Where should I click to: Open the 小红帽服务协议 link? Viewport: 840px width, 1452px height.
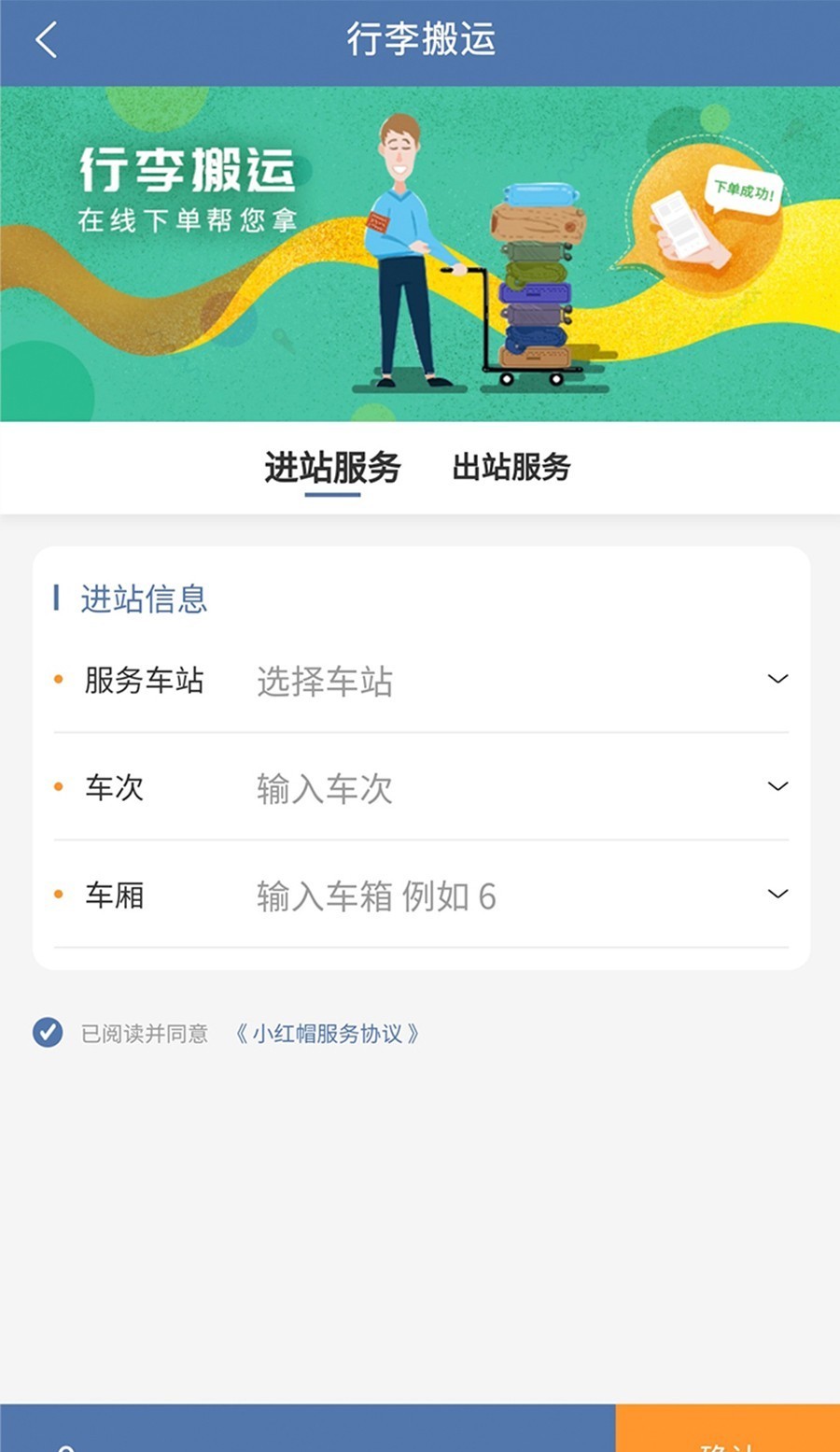(327, 1034)
